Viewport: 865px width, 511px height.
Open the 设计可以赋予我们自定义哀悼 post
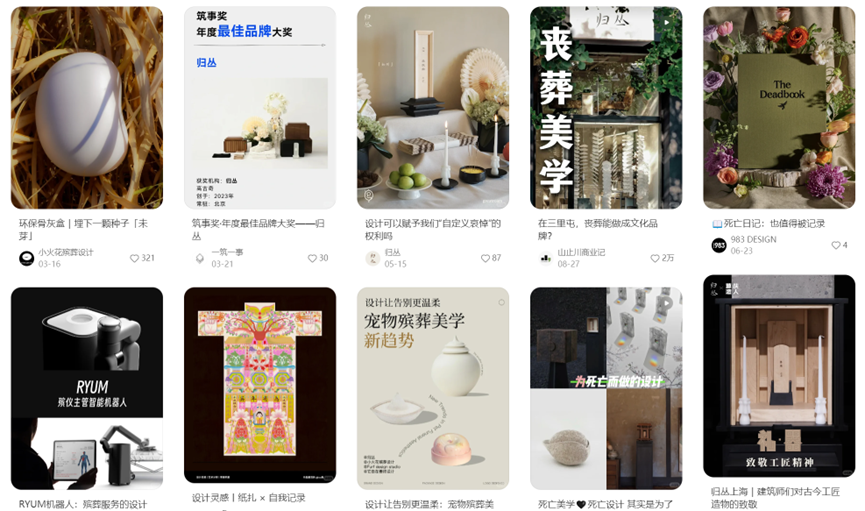(x=432, y=108)
